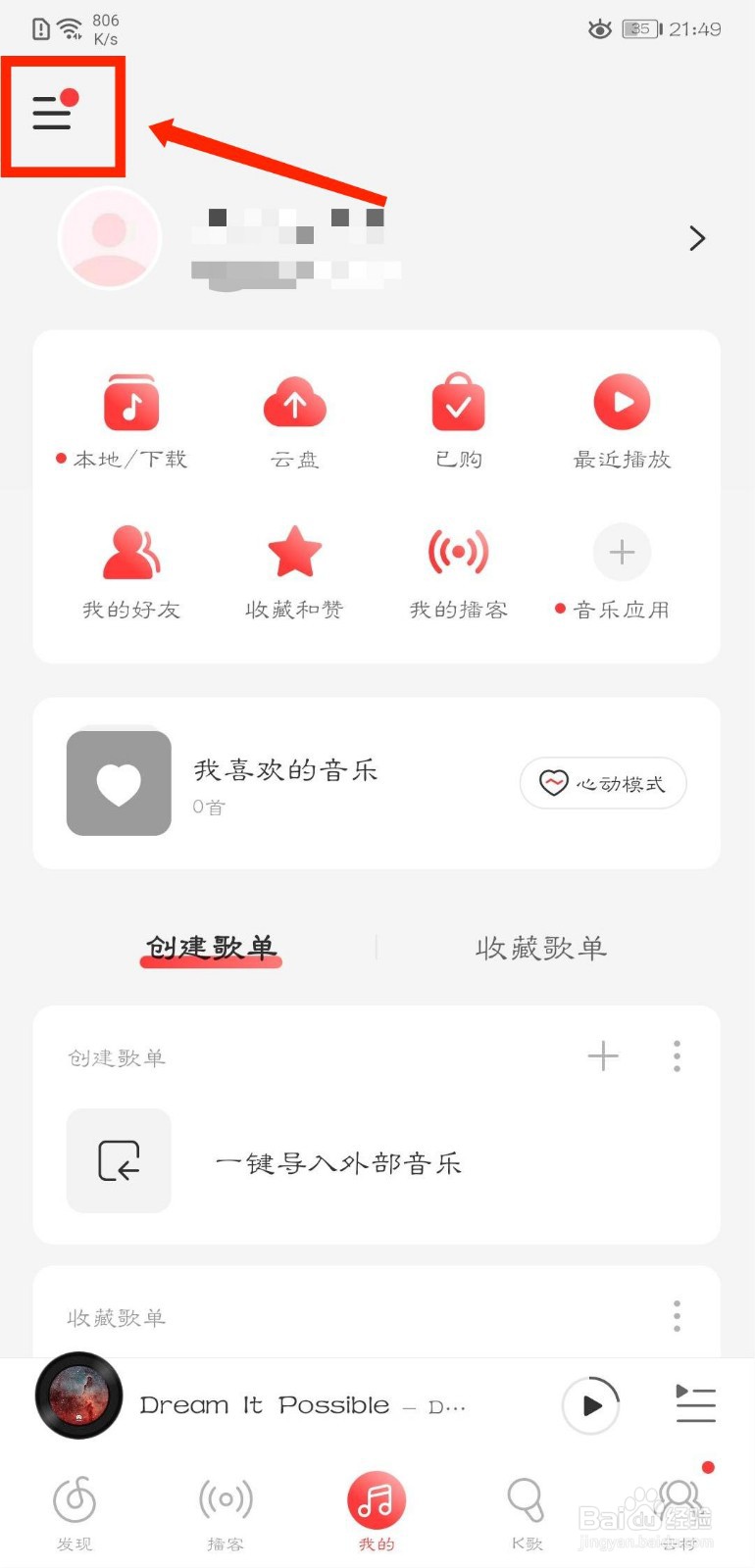Go to the K歌 tab
Screen dimensions: 755x1568
527,1511
